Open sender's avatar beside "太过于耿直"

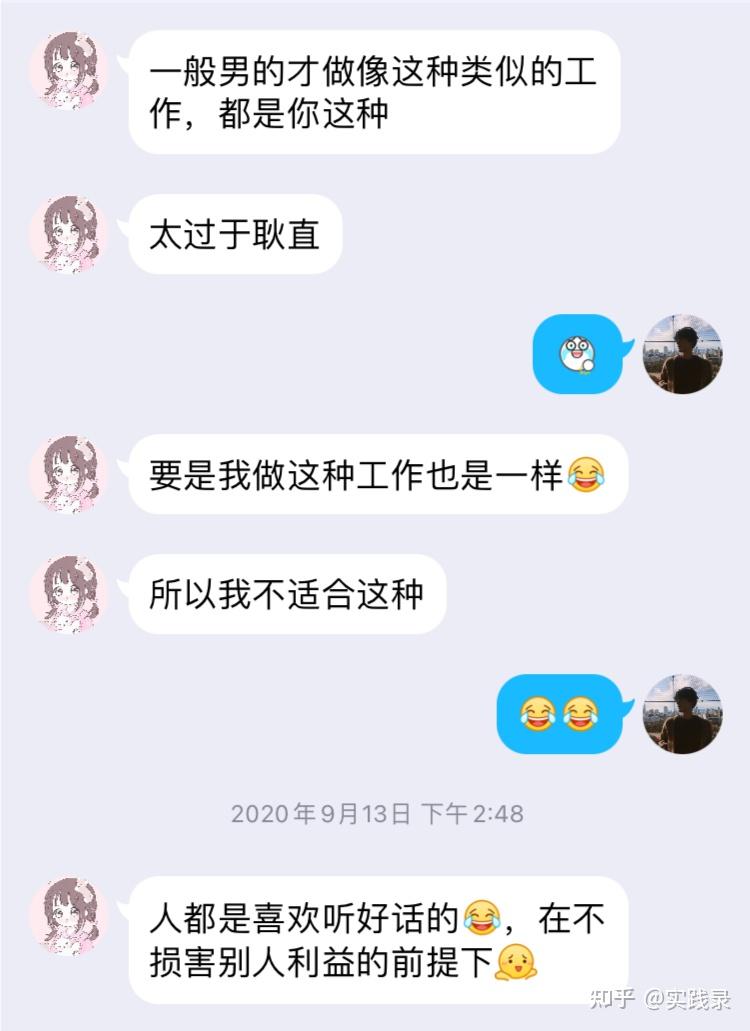(x=68, y=235)
